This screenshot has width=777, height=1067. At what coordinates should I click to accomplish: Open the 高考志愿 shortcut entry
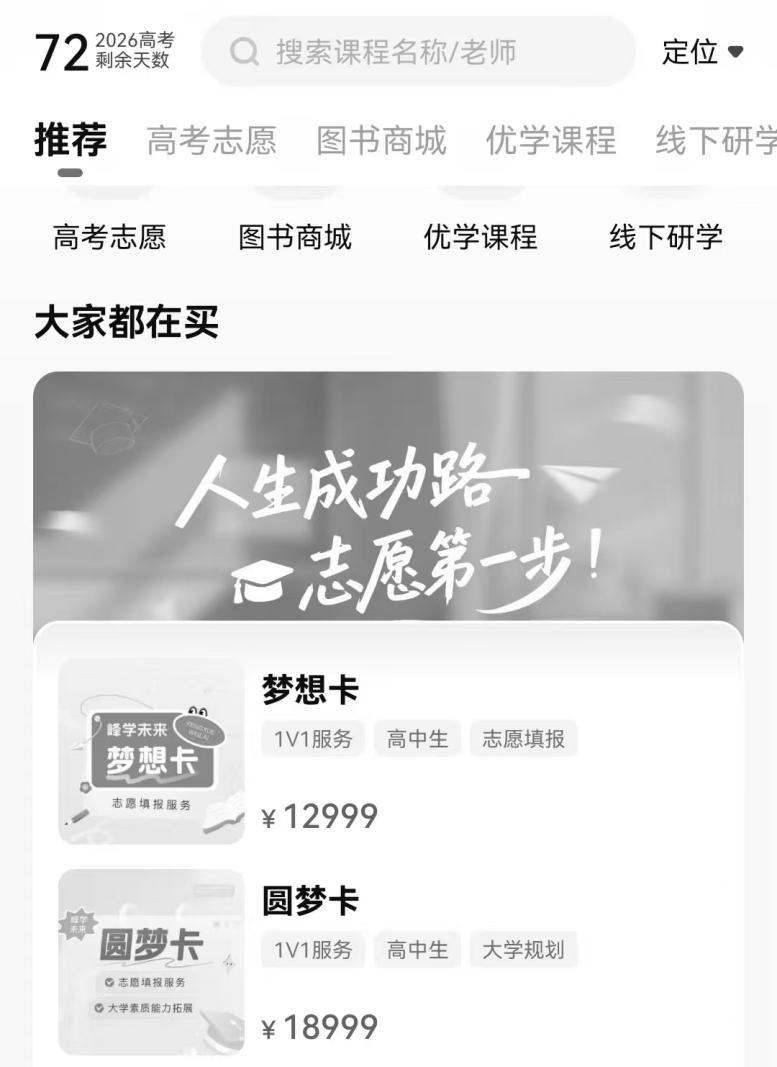click(x=109, y=237)
